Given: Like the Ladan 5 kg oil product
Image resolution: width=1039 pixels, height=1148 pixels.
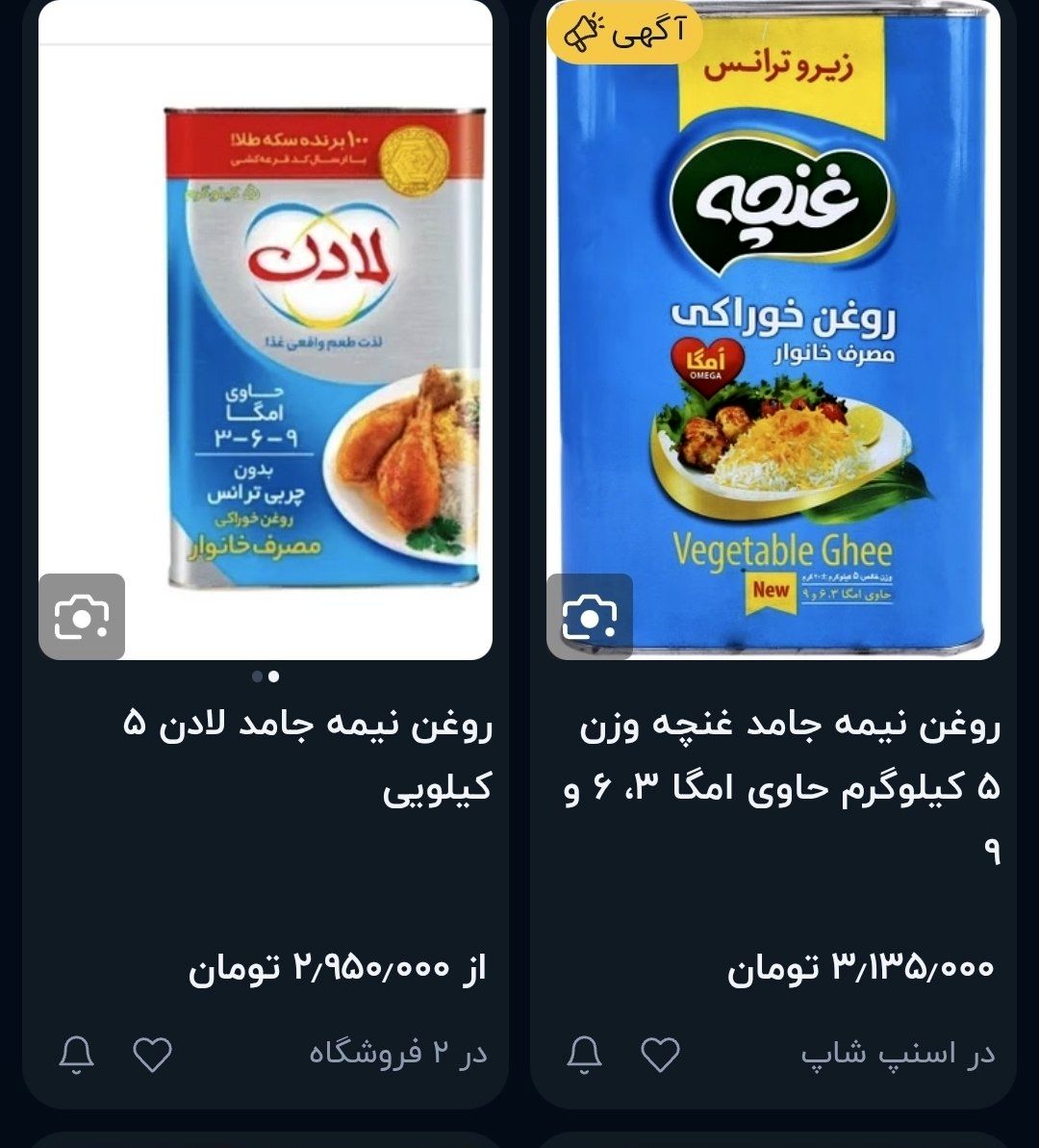Looking at the screenshot, I should pos(152,1055).
